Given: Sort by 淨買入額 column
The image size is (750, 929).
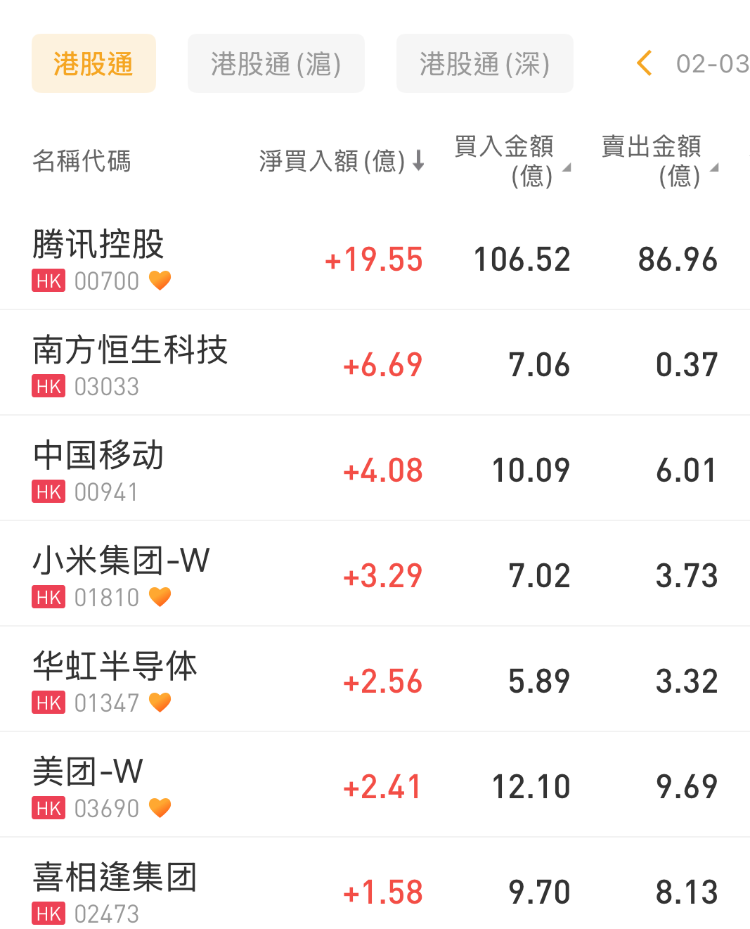Looking at the screenshot, I should pyautogui.click(x=342, y=161).
